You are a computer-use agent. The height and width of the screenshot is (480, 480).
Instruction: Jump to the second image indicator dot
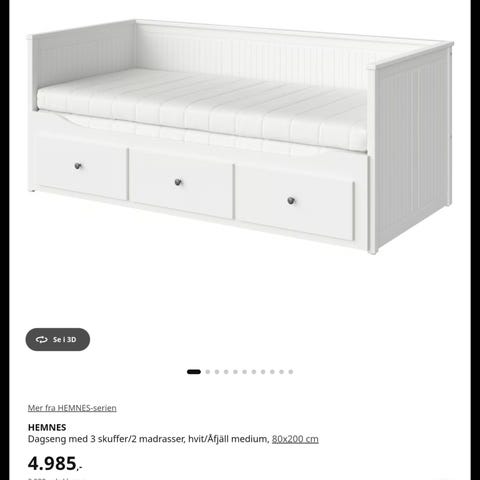[208, 372]
